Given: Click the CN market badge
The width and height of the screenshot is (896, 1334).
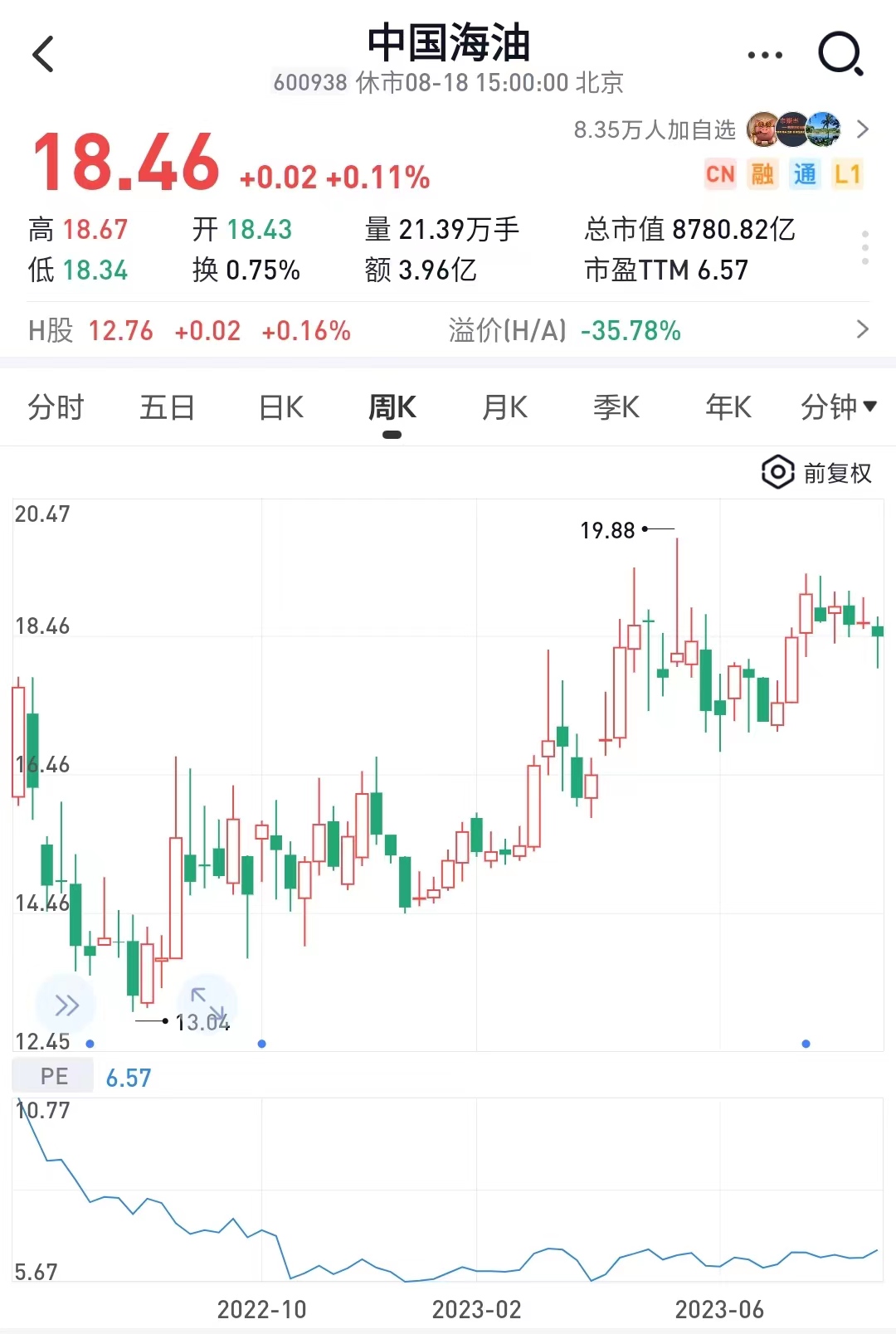Looking at the screenshot, I should point(718,175).
